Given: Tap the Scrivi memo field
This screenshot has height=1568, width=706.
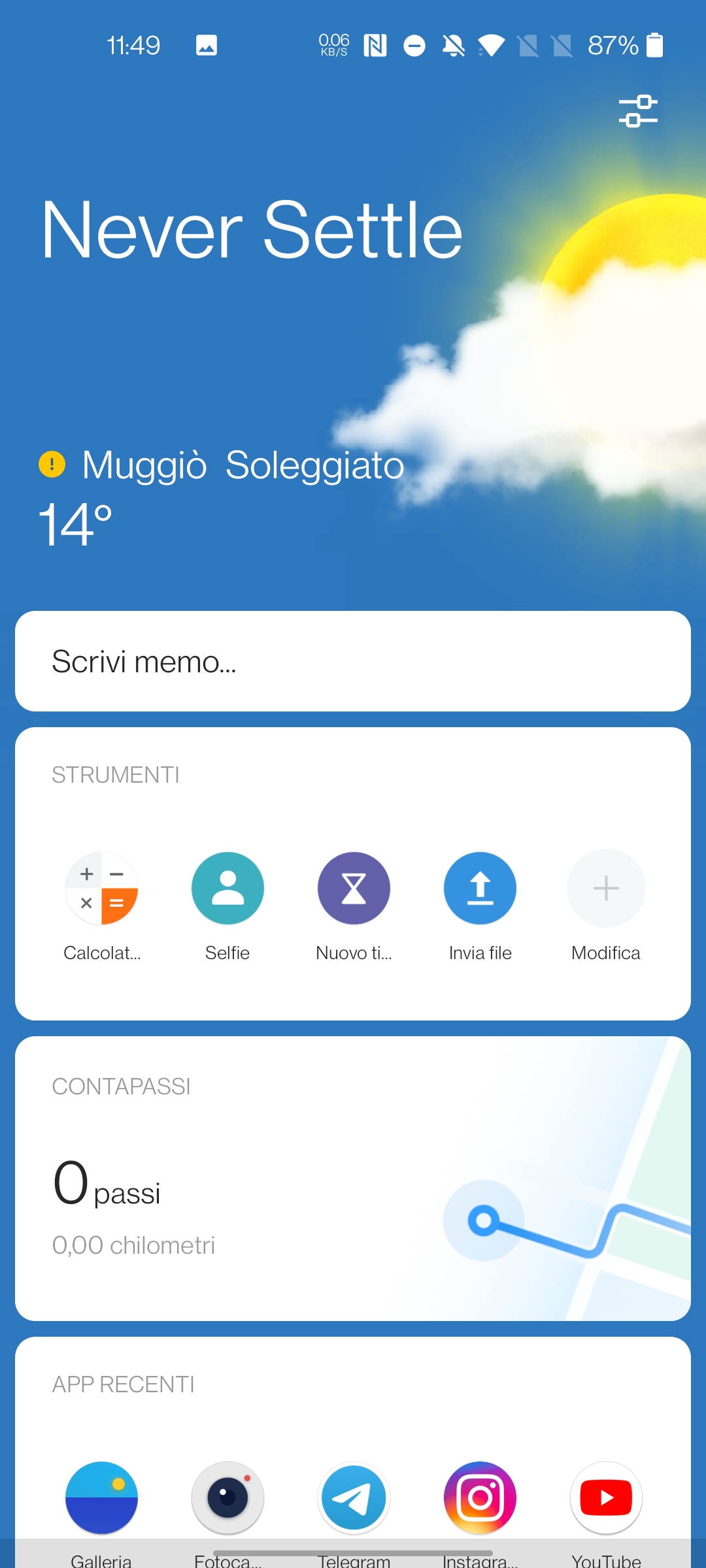Looking at the screenshot, I should click(x=353, y=661).
